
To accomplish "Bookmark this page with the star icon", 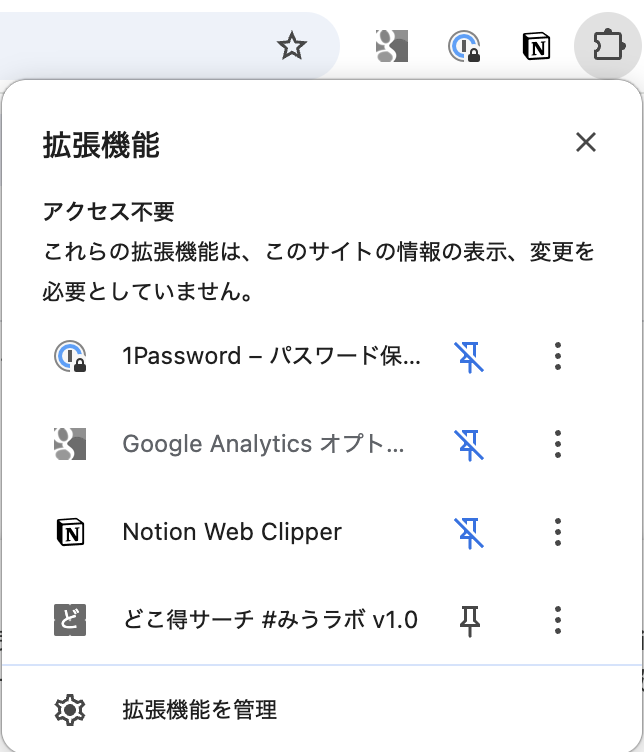I will coord(291,45).
